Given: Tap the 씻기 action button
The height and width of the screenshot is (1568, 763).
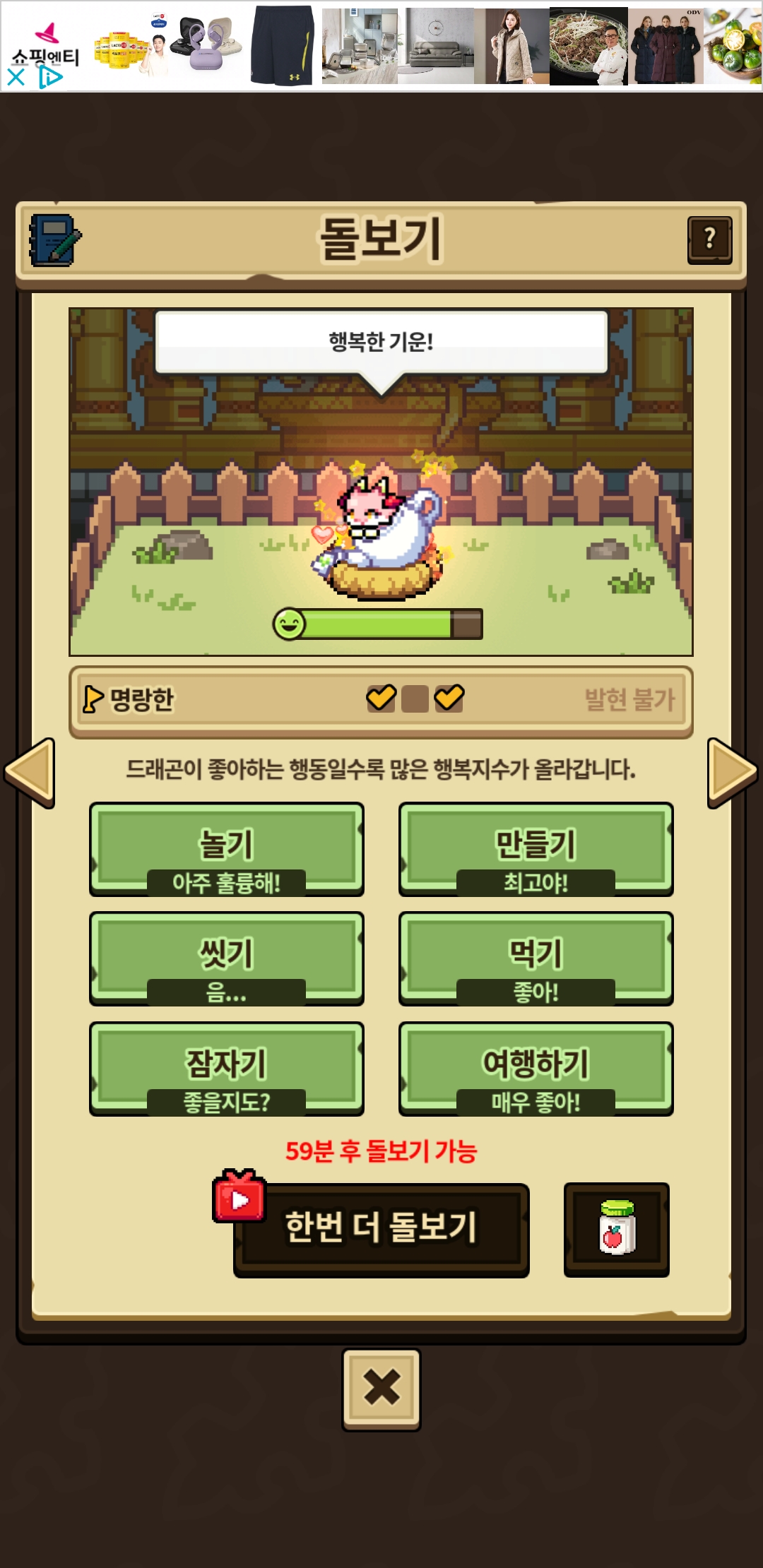Looking at the screenshot, I should [x=226, y=957].
